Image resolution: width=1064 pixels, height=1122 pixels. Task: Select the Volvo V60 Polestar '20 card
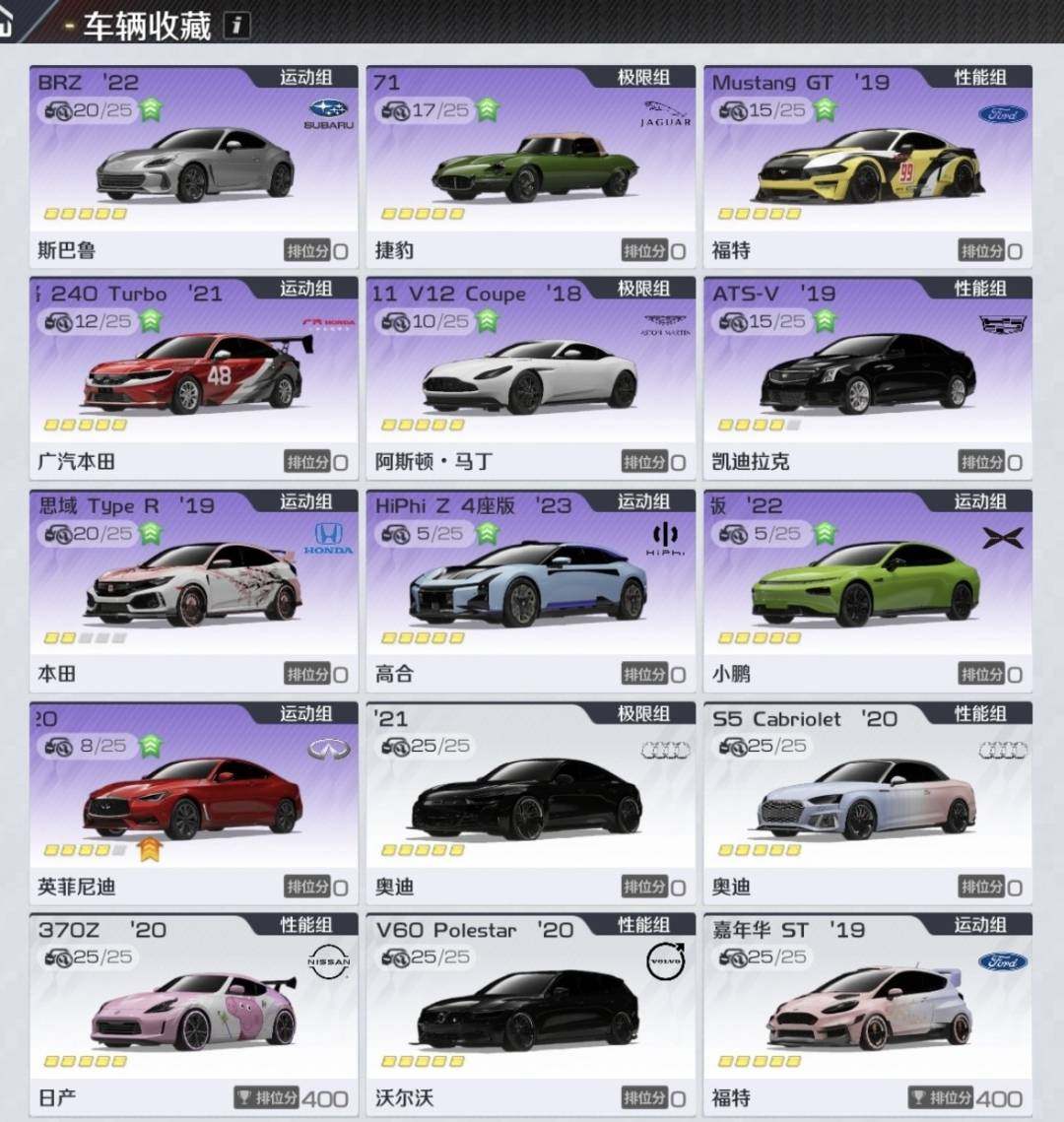coord(531,1013)
